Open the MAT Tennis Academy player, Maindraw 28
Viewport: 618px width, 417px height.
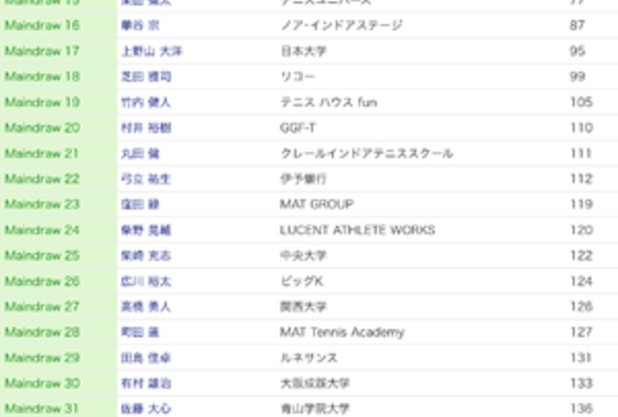139,332
